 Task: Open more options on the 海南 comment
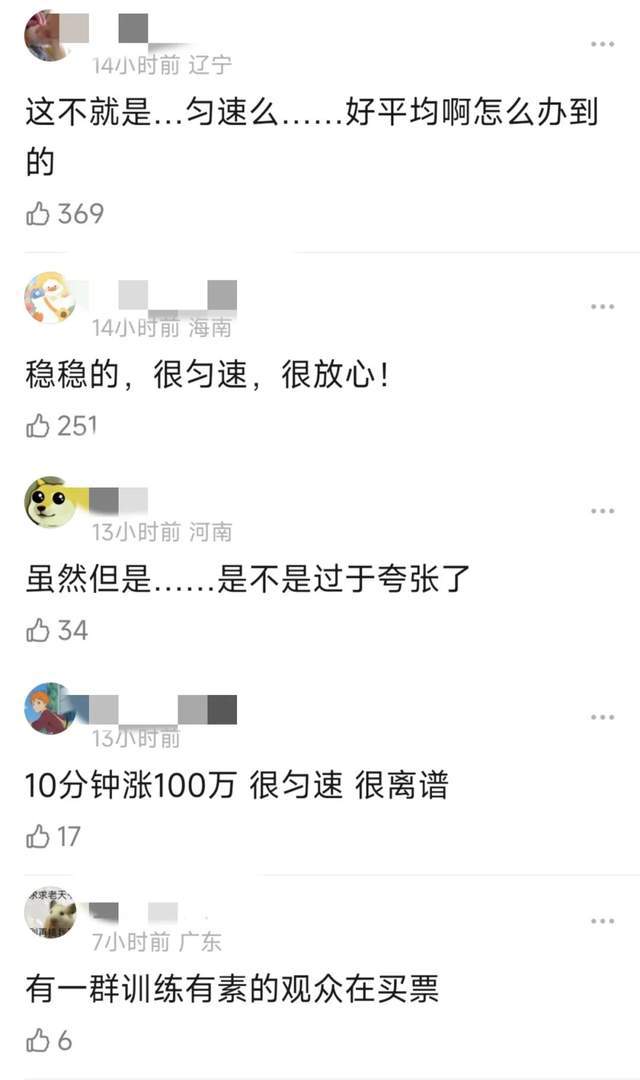[602, 307]
